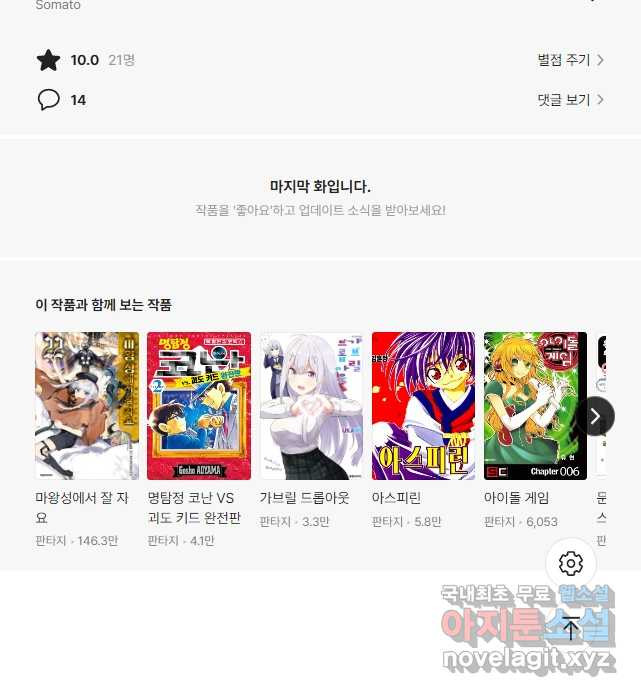The width and height of the screenshot is (641, 697).
Task: Open 별점 주기 to rate this work
Action: coord(570,60)
